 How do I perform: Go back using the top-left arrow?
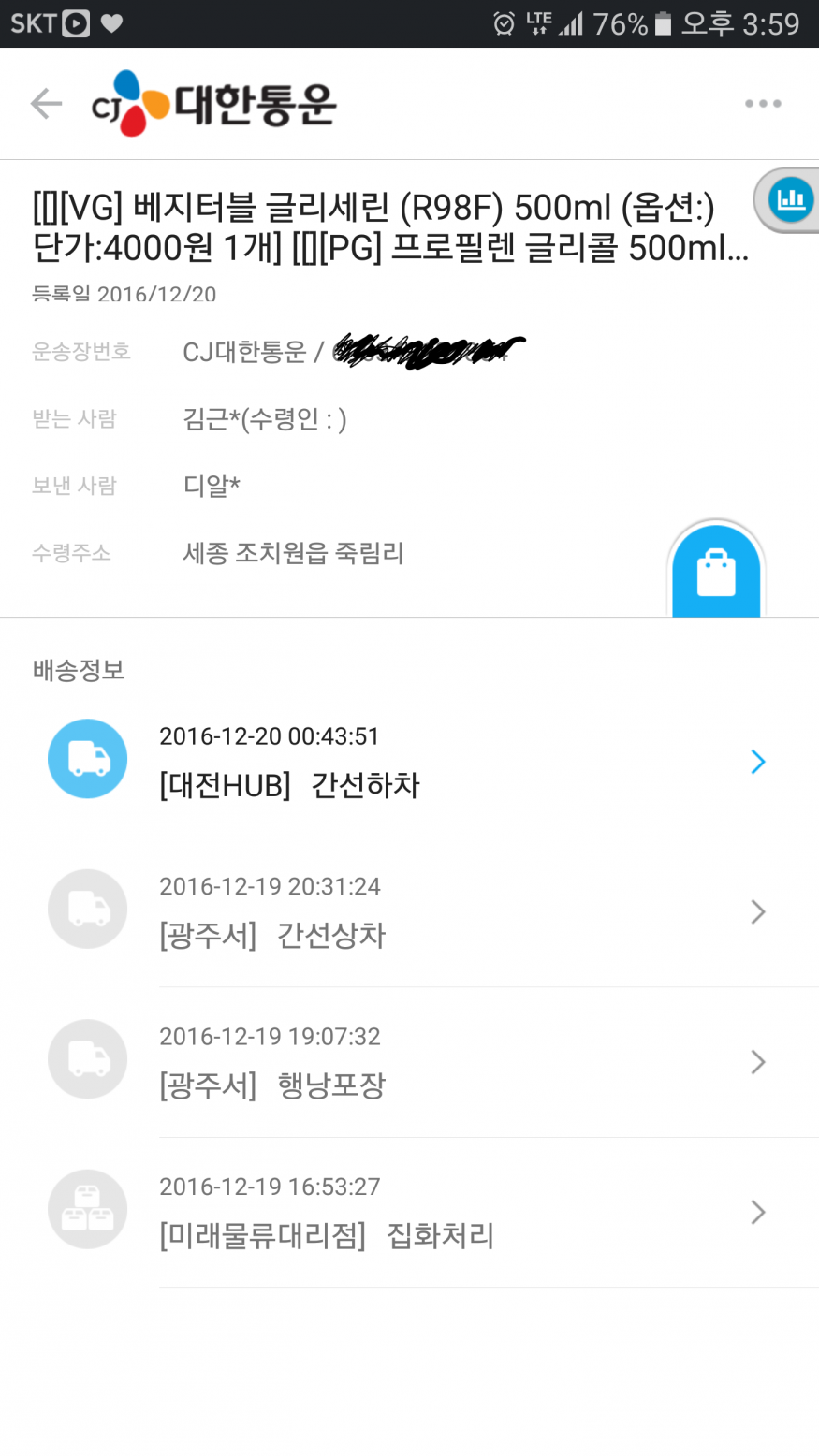[x=46, y=104]
